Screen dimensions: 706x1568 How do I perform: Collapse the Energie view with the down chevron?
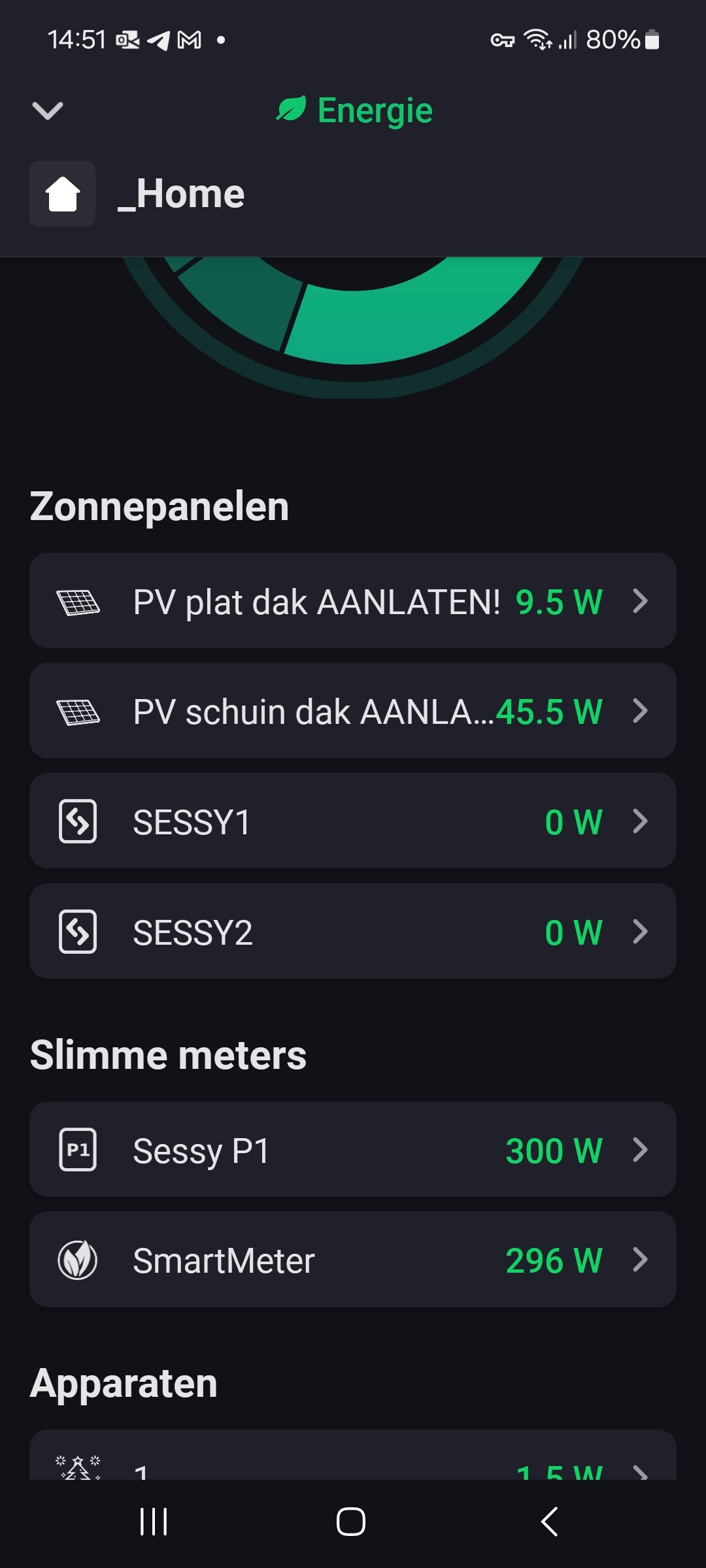[x=48, y=110]
